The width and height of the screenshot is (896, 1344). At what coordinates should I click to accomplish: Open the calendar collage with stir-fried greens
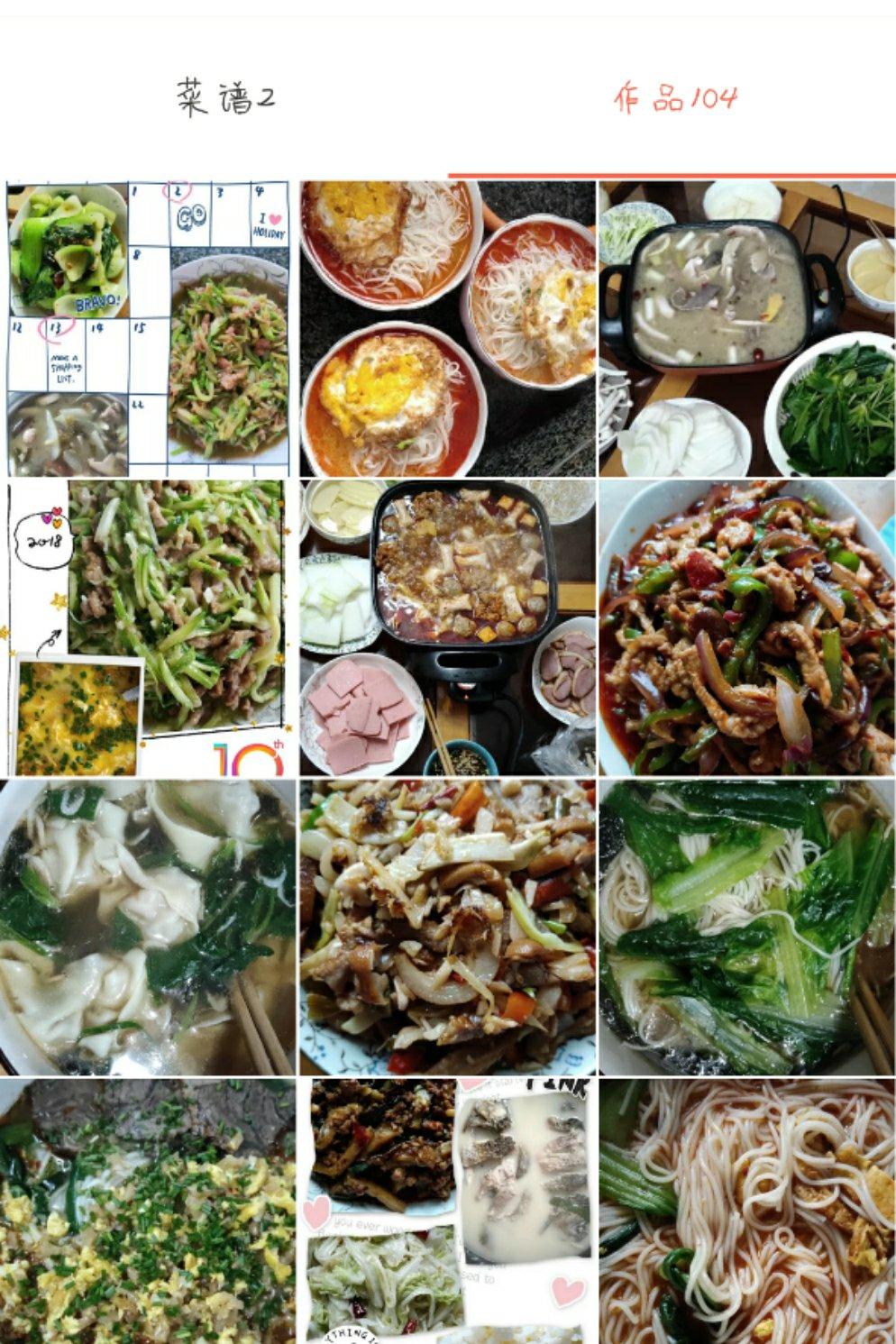point(148,329)
